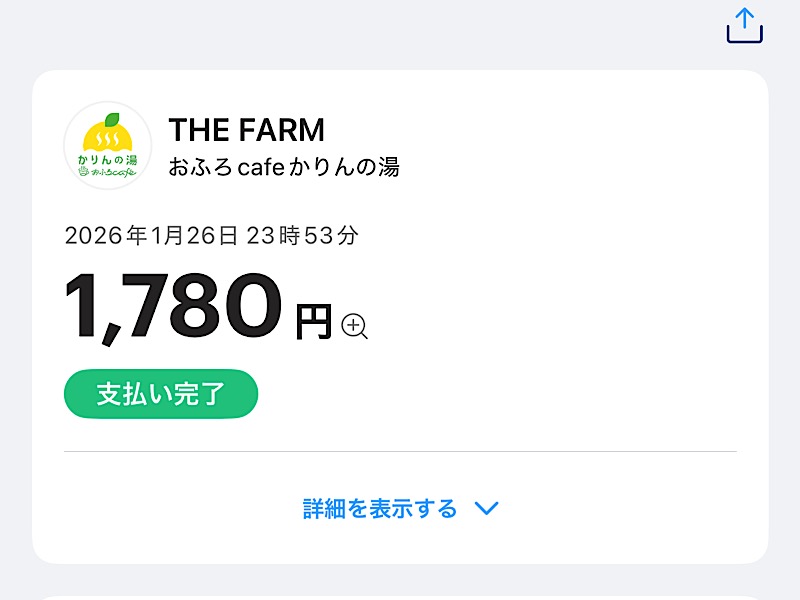Tap the magnifier icon beside 1,780円

(354, 326)
